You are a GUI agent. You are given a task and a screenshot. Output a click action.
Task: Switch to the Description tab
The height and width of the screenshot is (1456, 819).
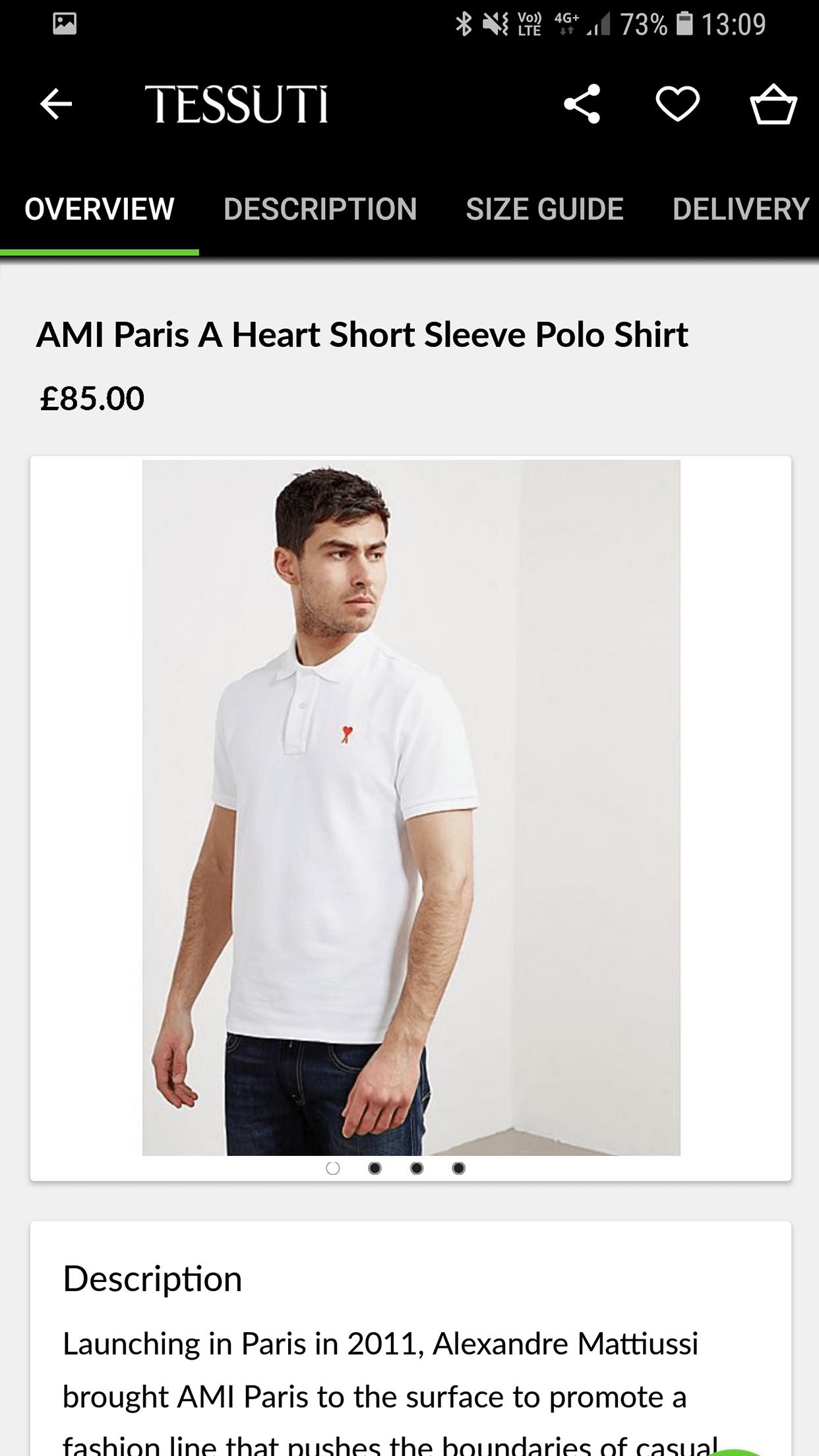click(320, 209)
